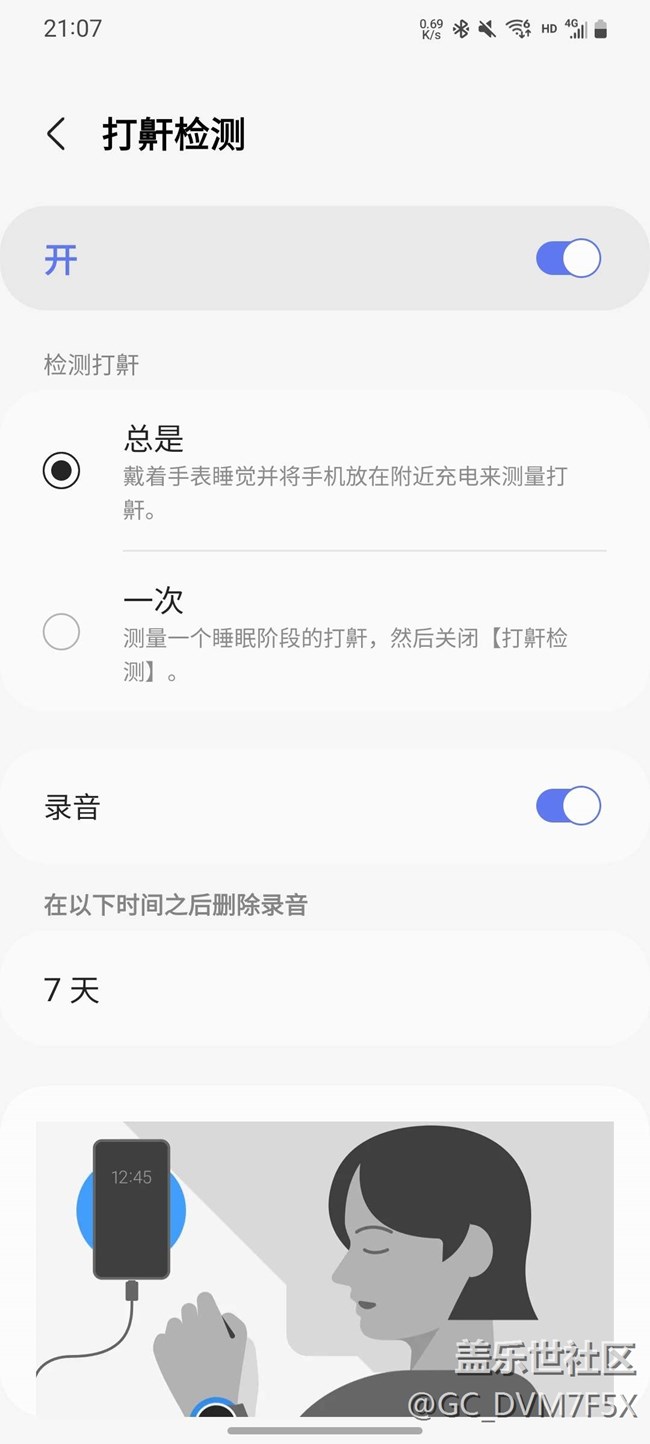Choose the 一次 detection option
The image size is (650, 1444).
[62, 632]
